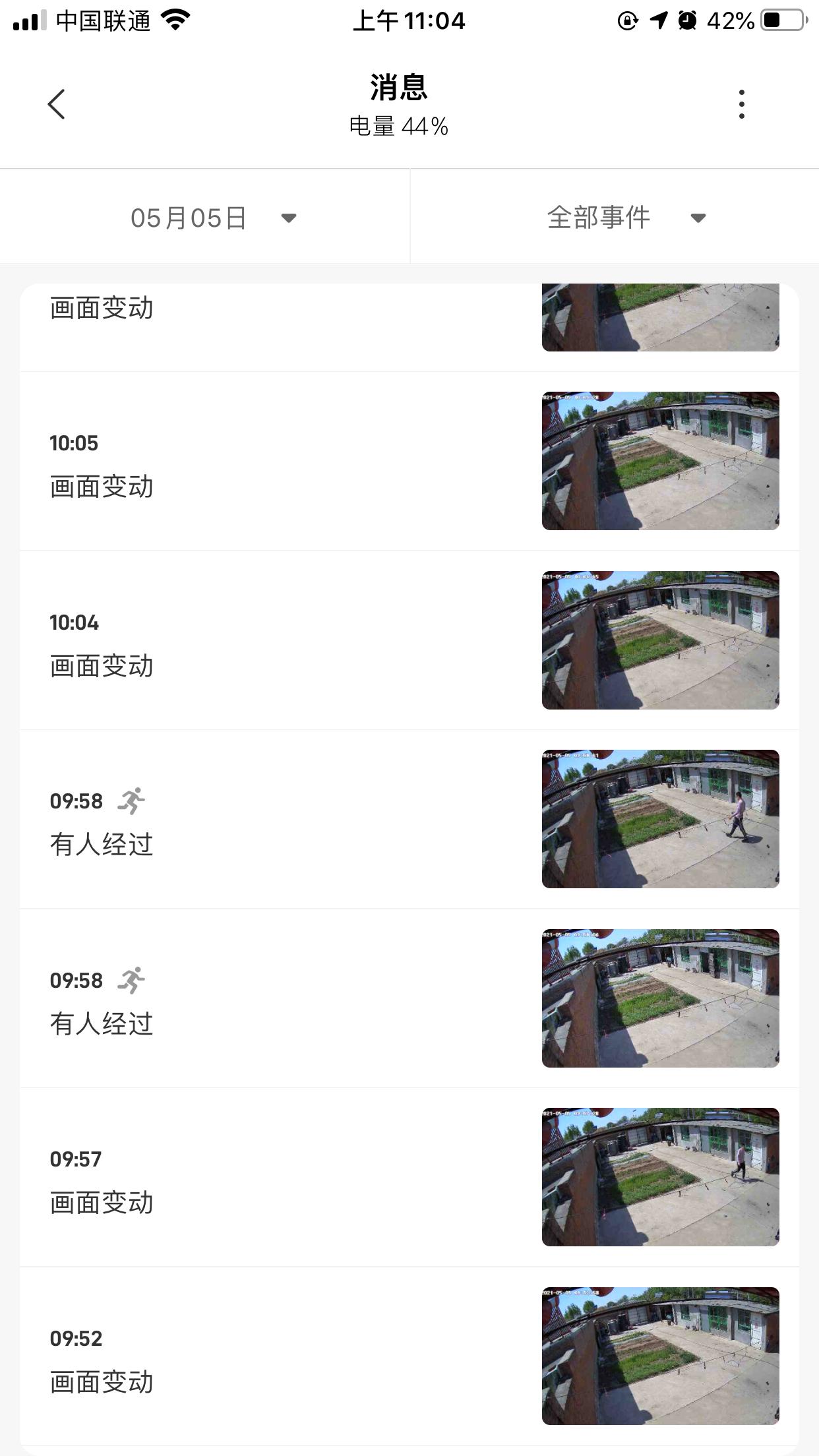The height and width of the screenshot is (1456, 819).
Task: Open the 10:05 画面变动 event entry
Action: coord(264,462)
